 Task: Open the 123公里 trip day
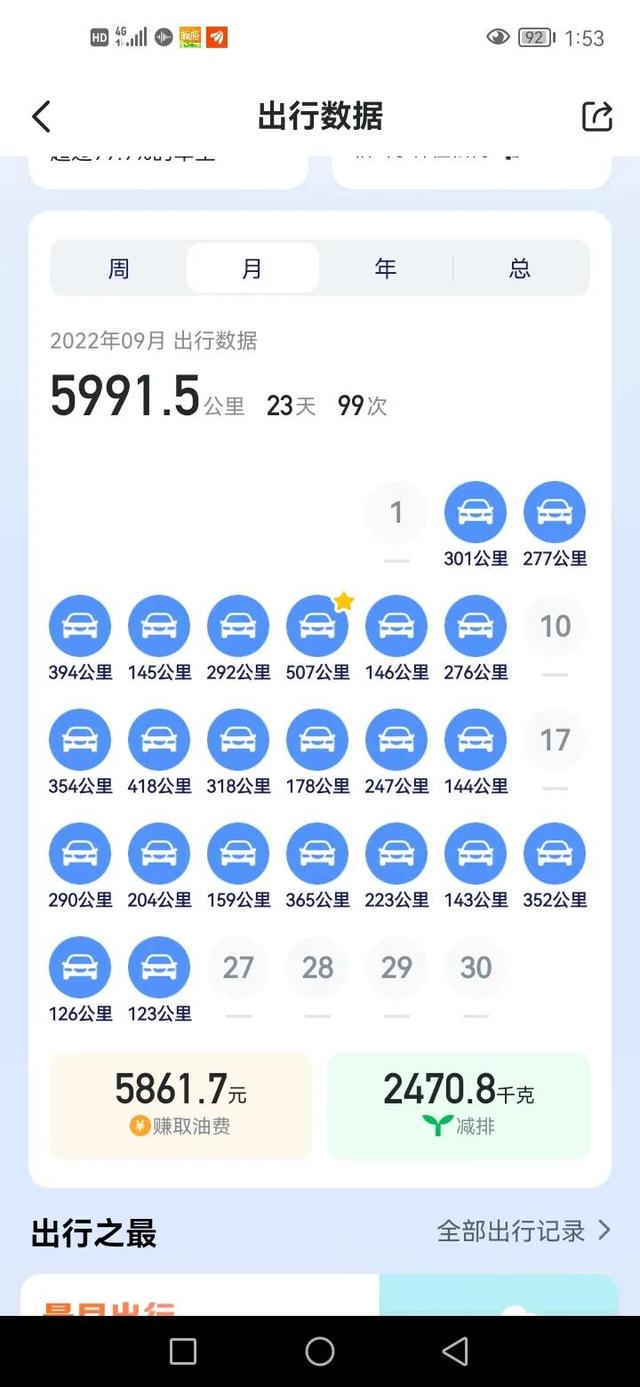point(159,968)
